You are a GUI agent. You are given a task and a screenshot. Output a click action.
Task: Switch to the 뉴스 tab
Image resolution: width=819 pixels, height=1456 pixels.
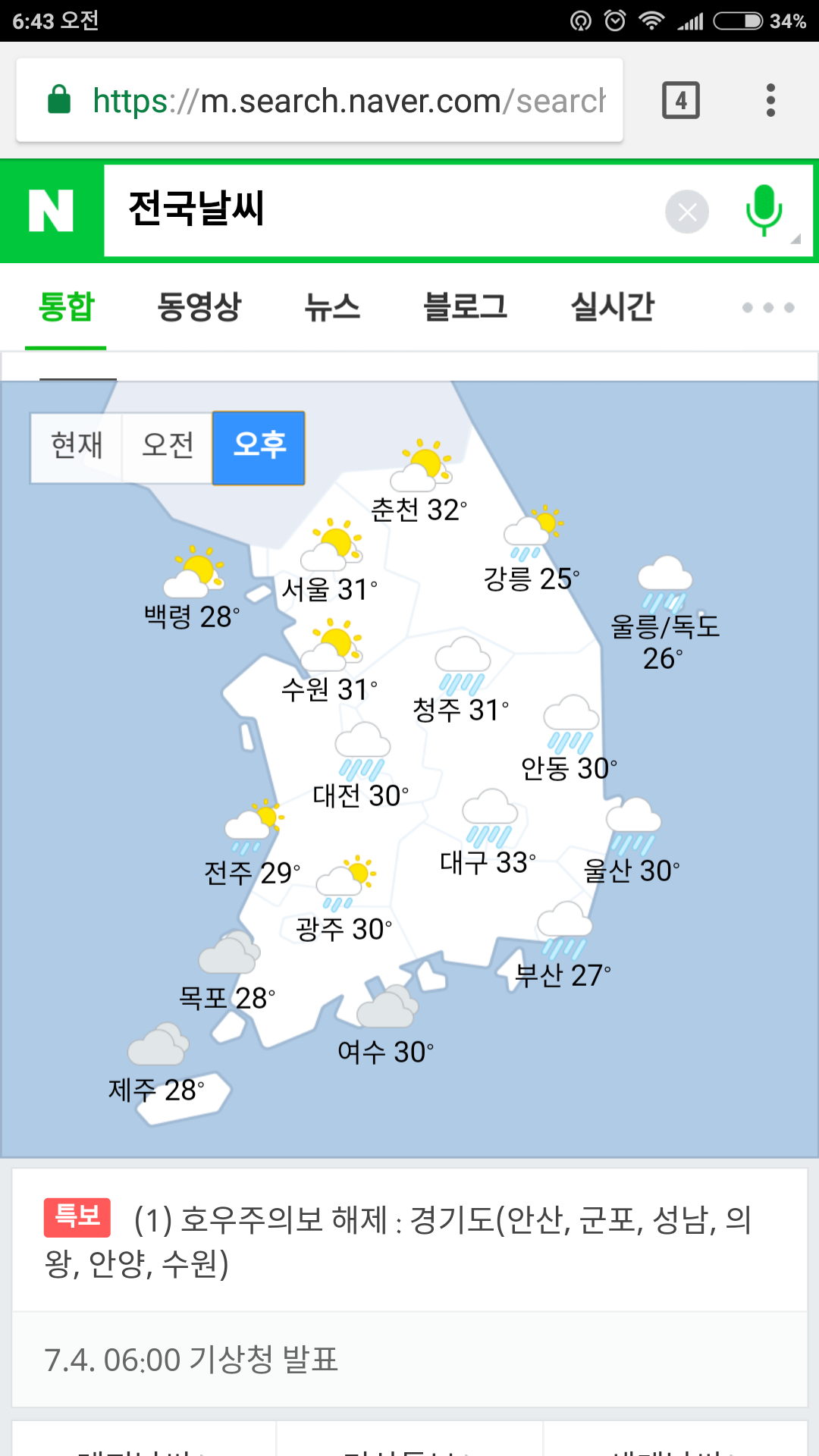click(x=332, y=307)
